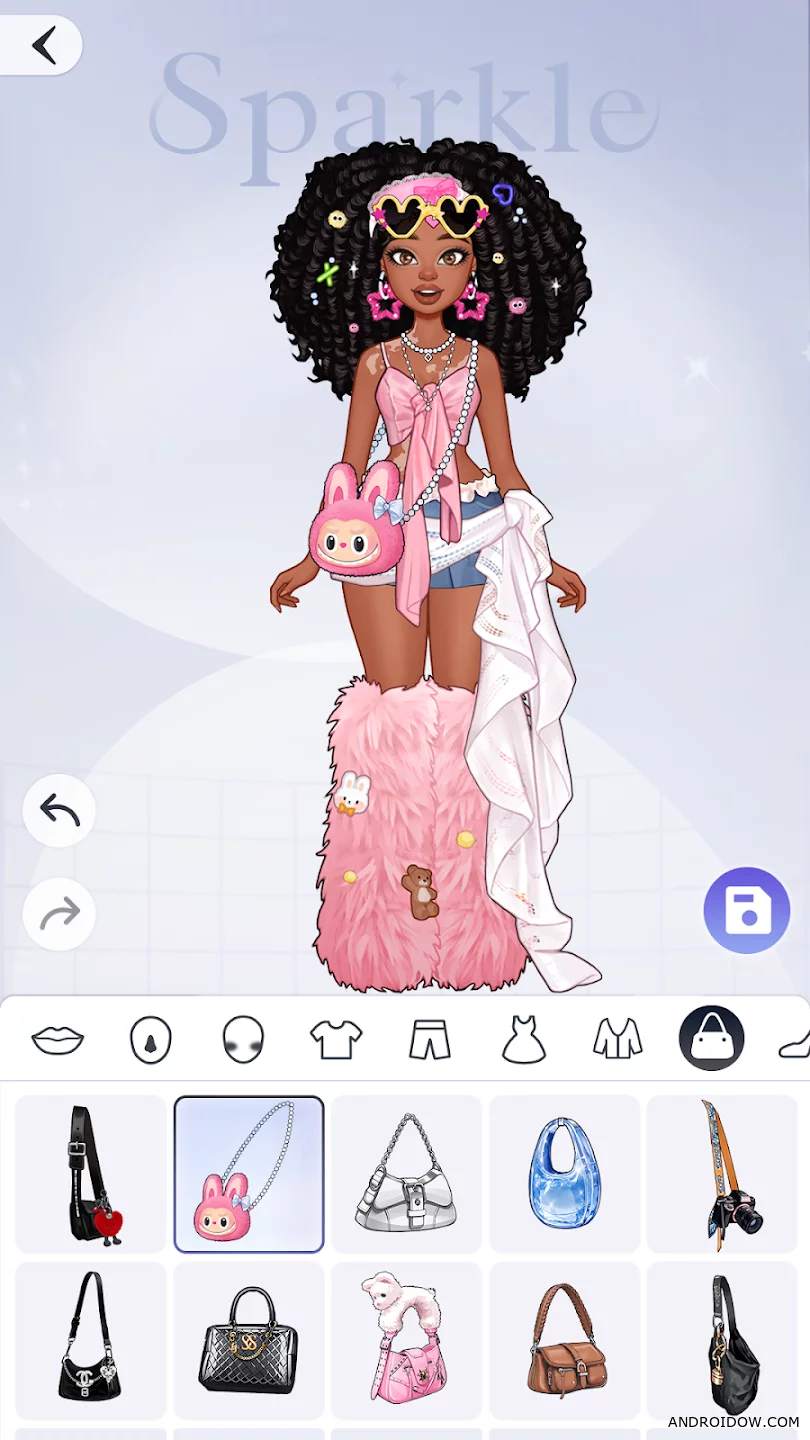Redo the outfit change

59,913
